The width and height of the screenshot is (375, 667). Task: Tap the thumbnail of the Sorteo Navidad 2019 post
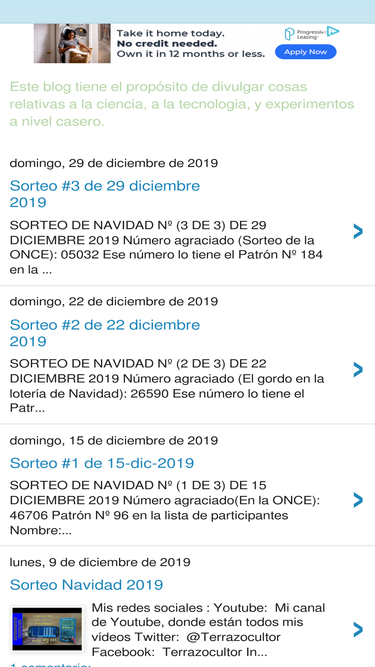(47, 629)
